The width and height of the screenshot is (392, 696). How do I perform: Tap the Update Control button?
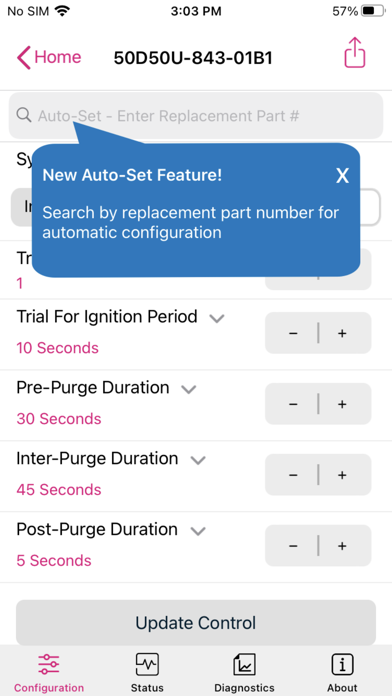(196, 623)
